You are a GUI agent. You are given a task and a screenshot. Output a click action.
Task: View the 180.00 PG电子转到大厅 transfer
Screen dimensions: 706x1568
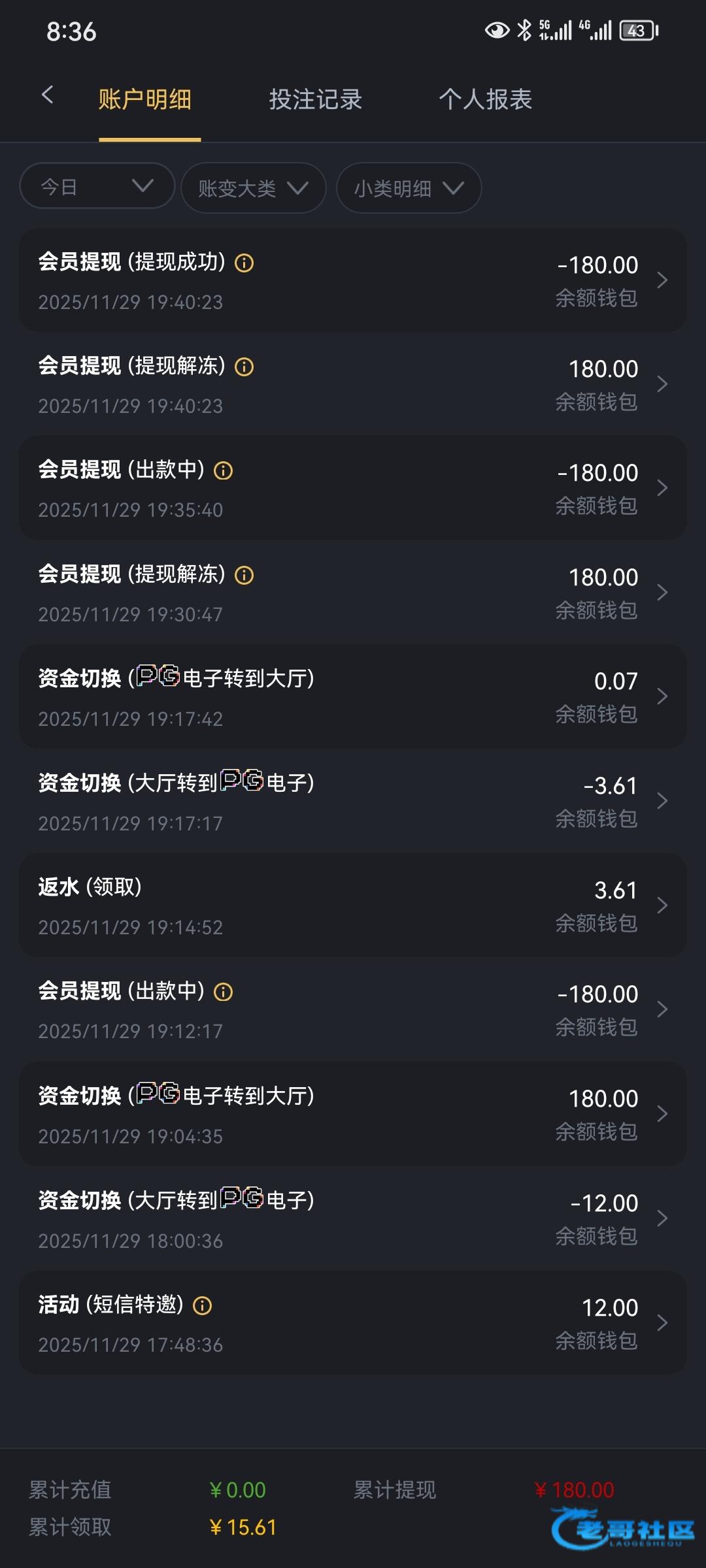[353, 1114]
